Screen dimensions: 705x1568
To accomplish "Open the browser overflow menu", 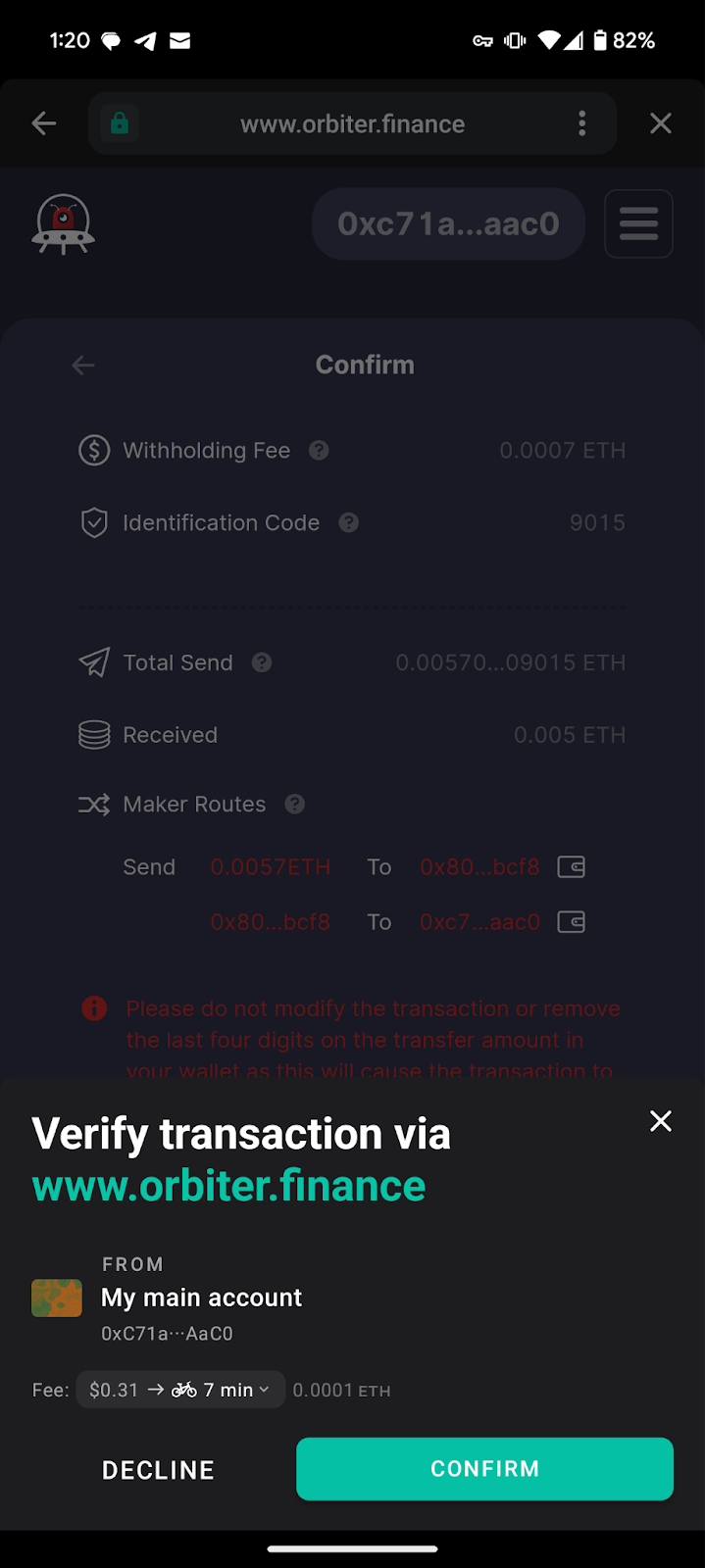I will (582, 123).
